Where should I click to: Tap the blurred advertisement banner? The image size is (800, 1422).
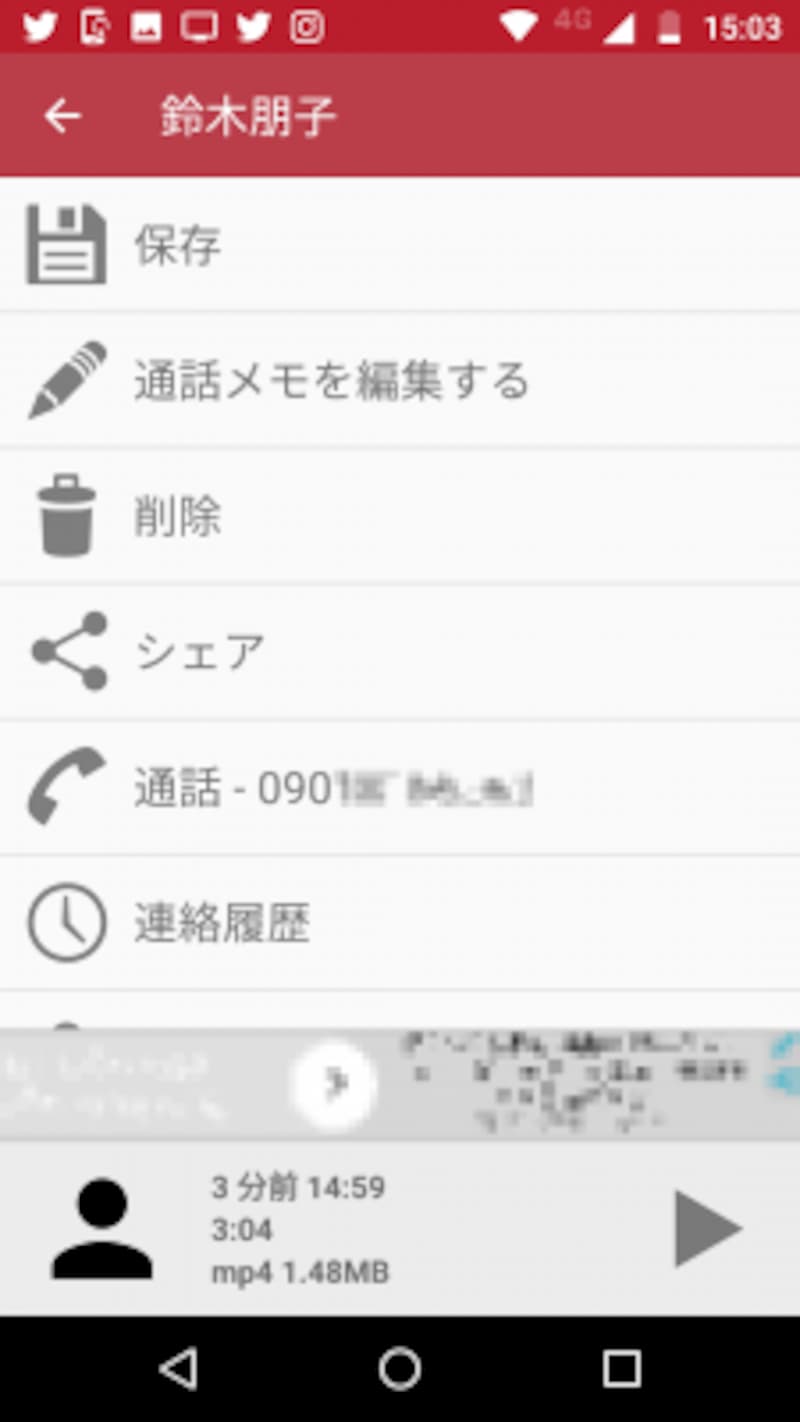point(400,1084)
